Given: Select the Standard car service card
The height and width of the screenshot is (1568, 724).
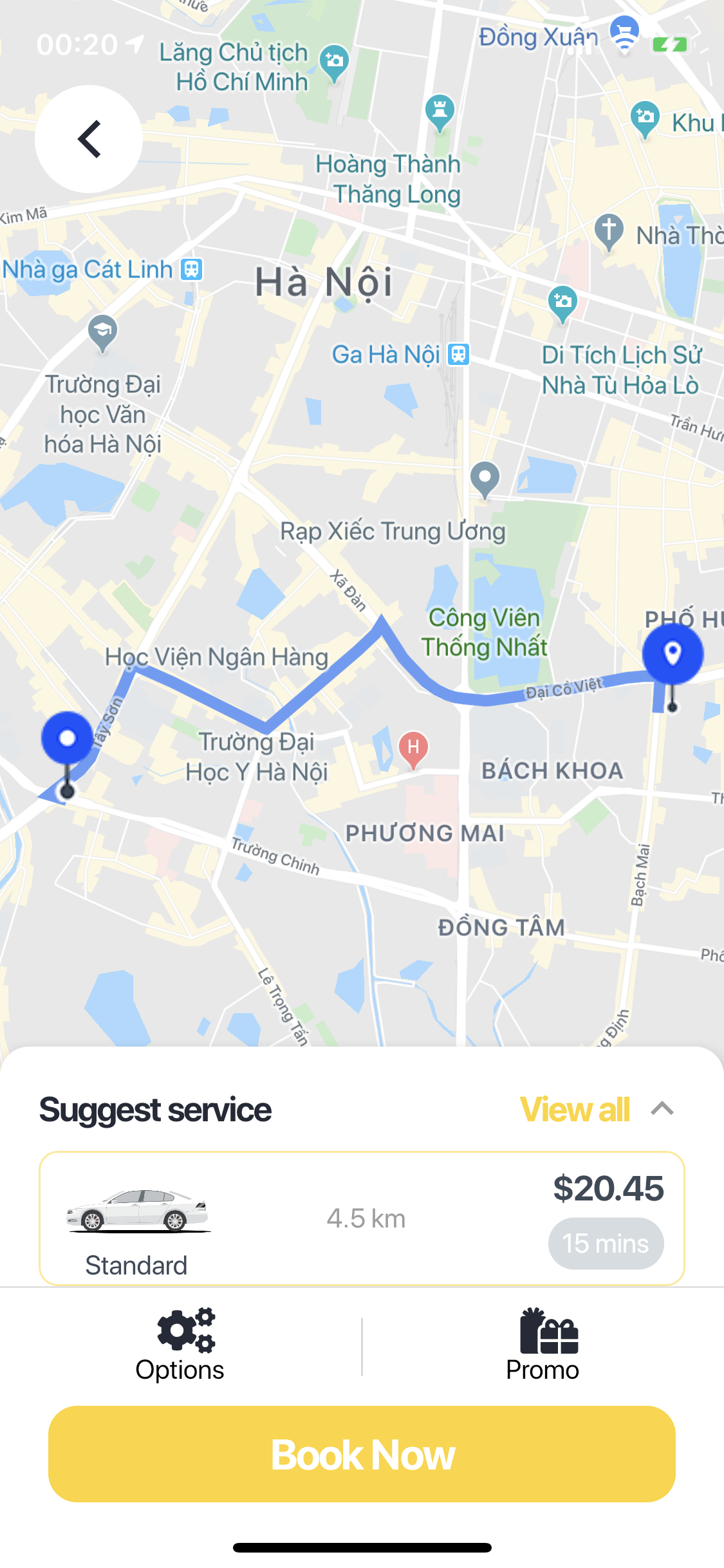Looking at the screenshot, I should [x=362, y=1218].
